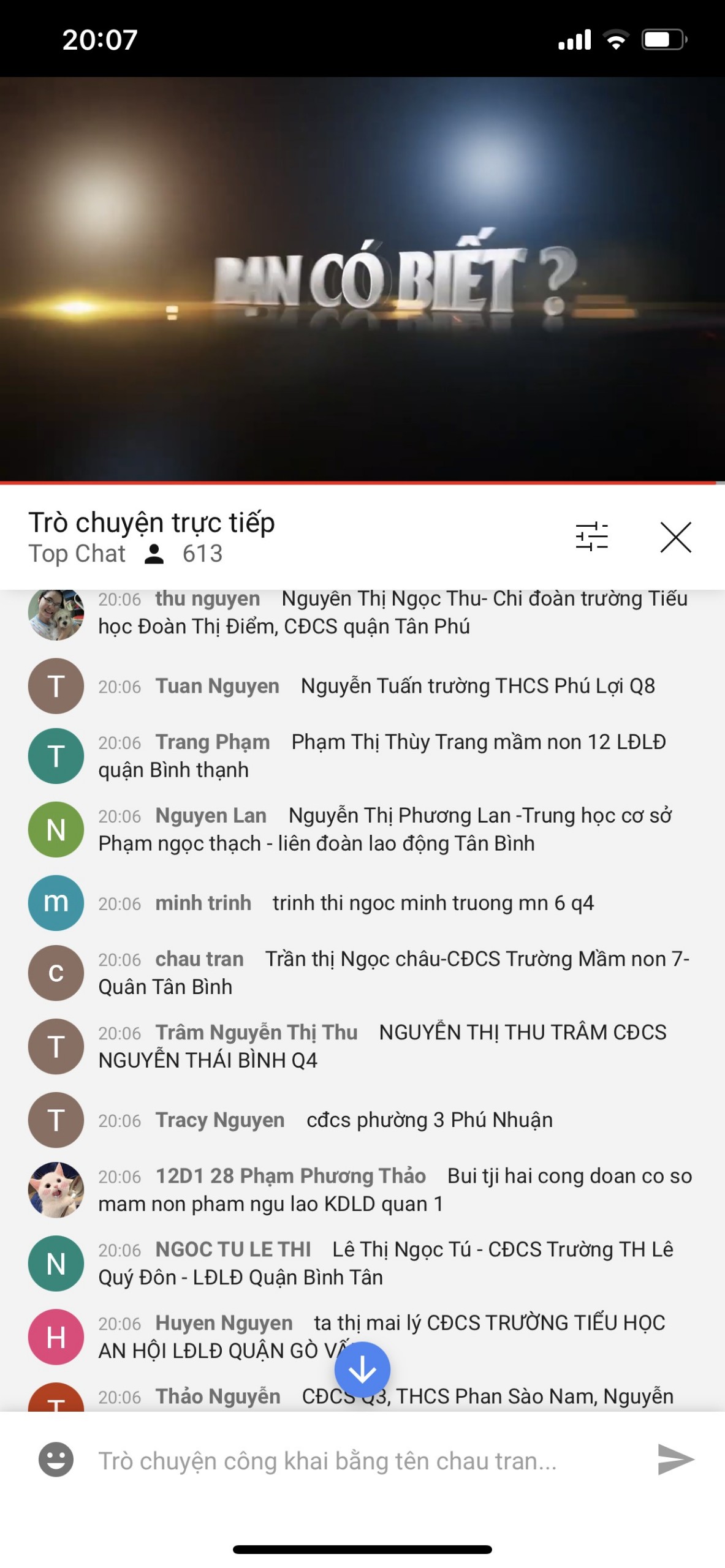Viewport: 725px width, 1568px height.
Task: Send the chat message
Action: (x=675, y=1460)
